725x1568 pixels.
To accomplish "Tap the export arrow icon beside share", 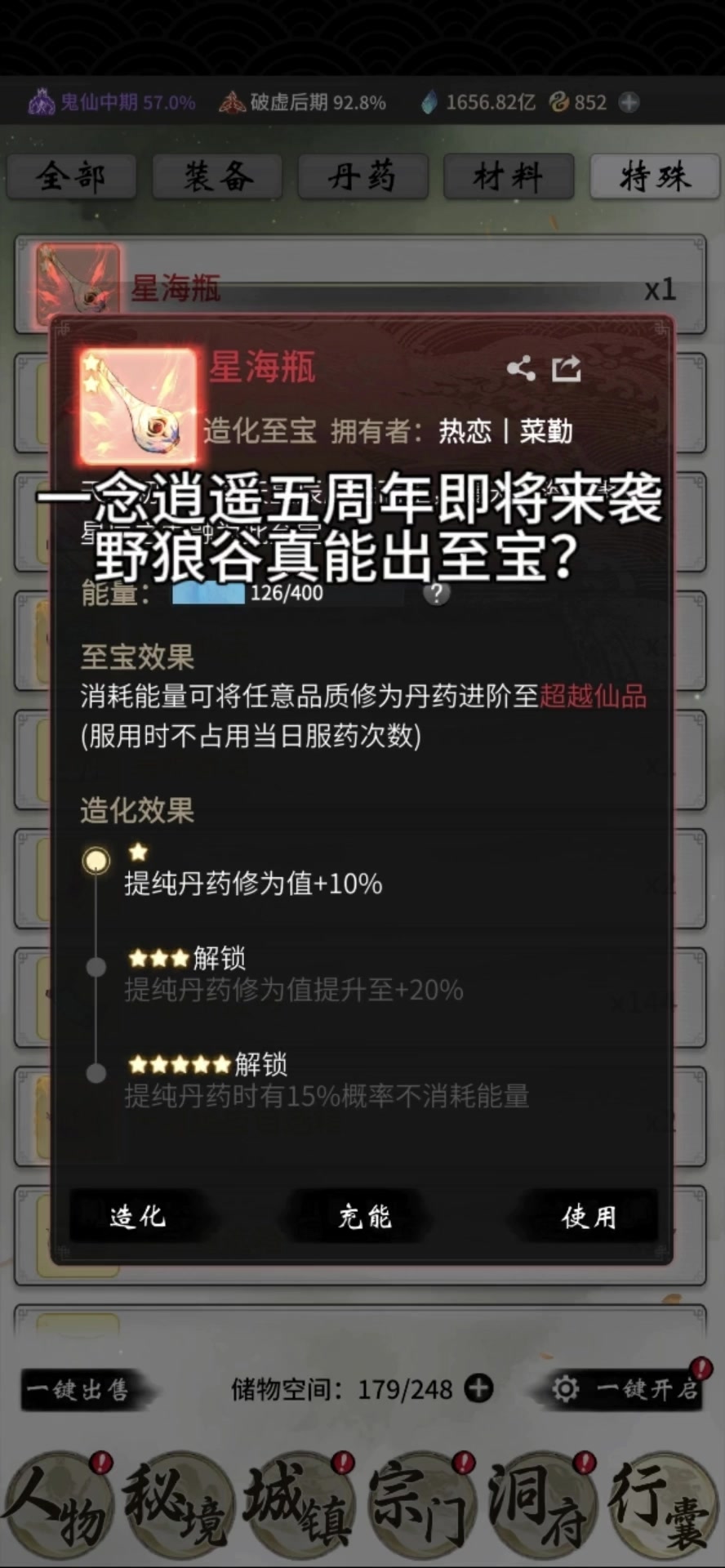I will tap(567, 368).
